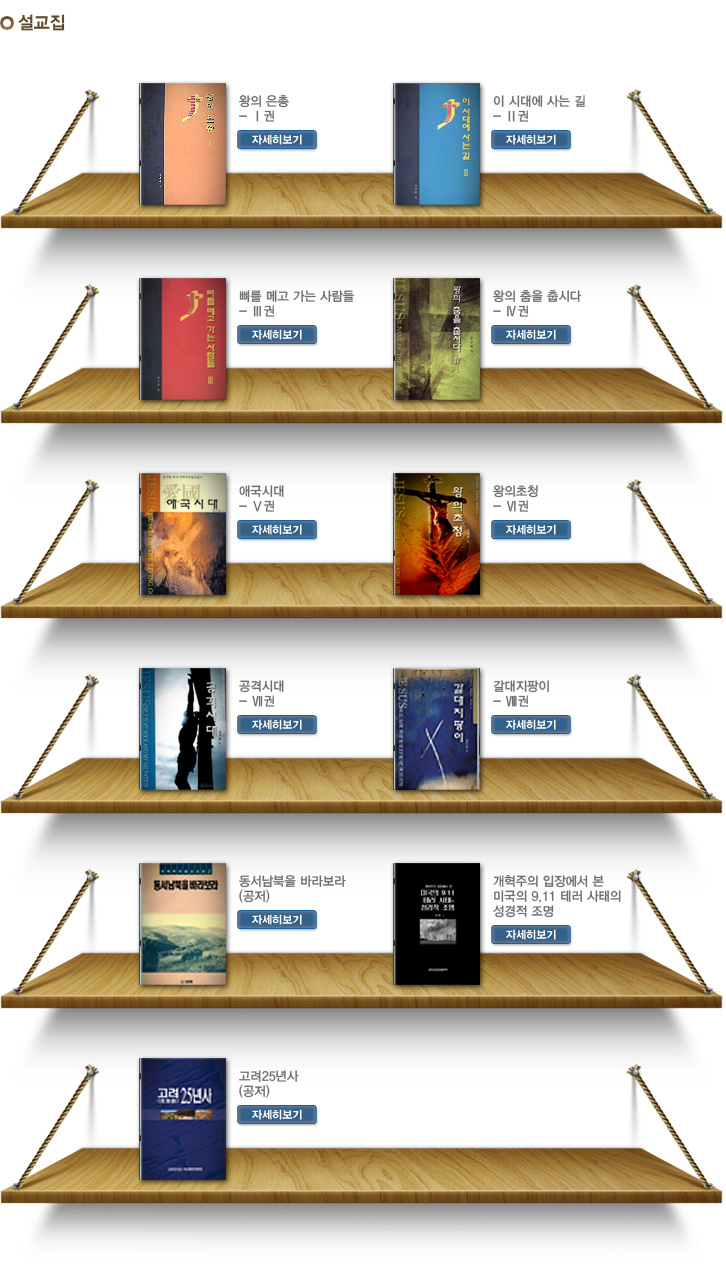The width and height of the screenshot is (726, 1279).
Task: View details of 9.11 테러 사태의 성경적 조명
Action: pyautogui.click(x=531, y=934)
